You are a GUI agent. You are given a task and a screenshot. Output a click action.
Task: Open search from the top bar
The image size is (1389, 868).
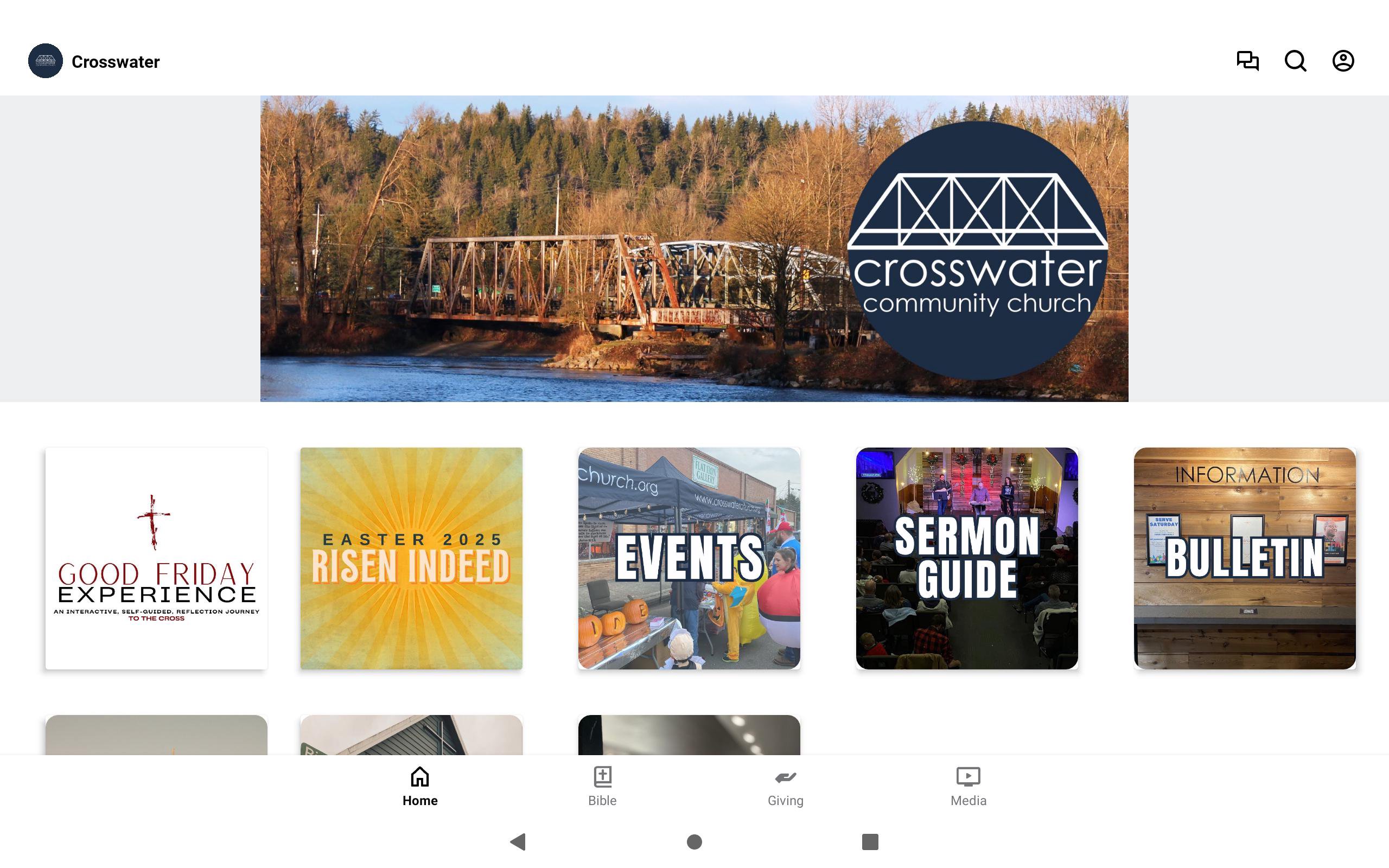click(1295, 61)
